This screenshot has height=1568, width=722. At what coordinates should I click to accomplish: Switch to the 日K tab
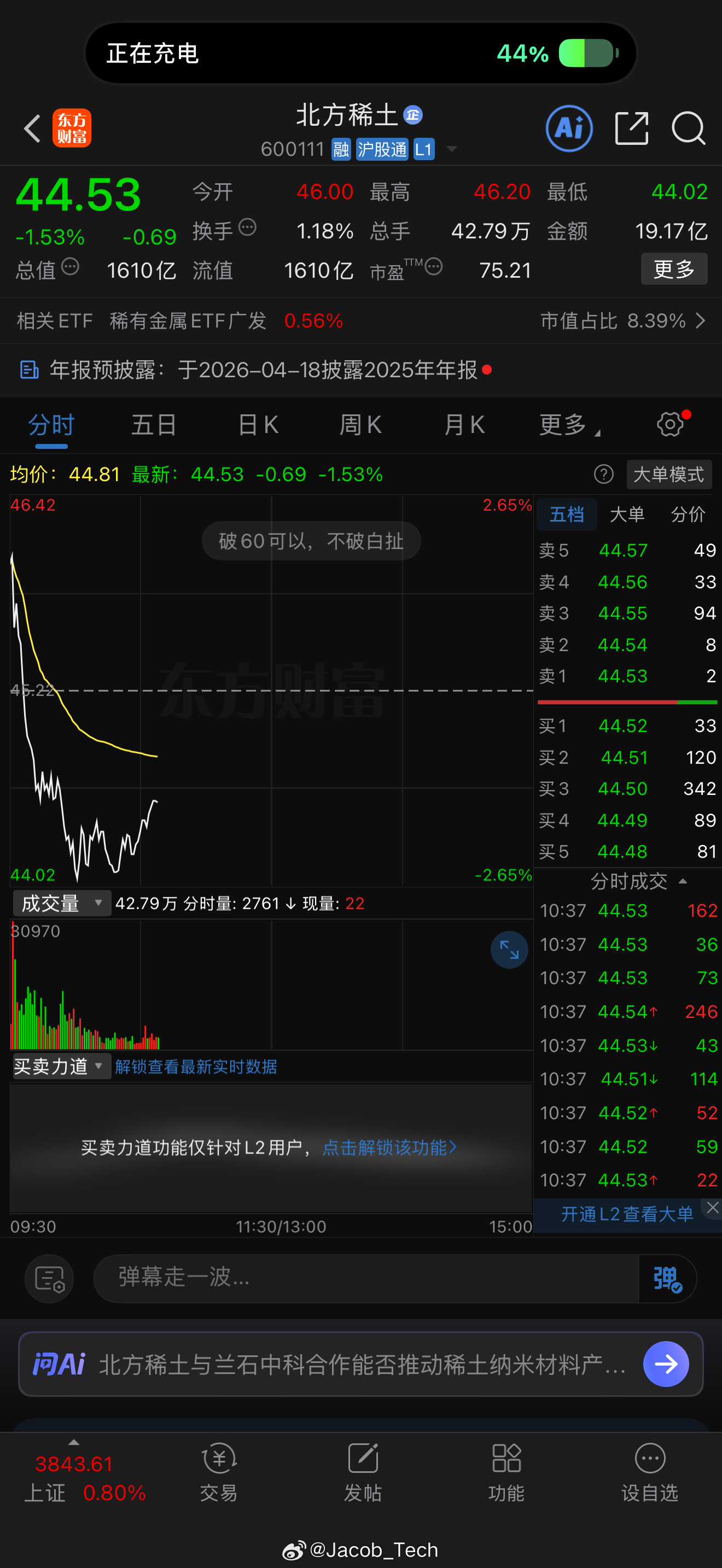click(x=258, y=424)
